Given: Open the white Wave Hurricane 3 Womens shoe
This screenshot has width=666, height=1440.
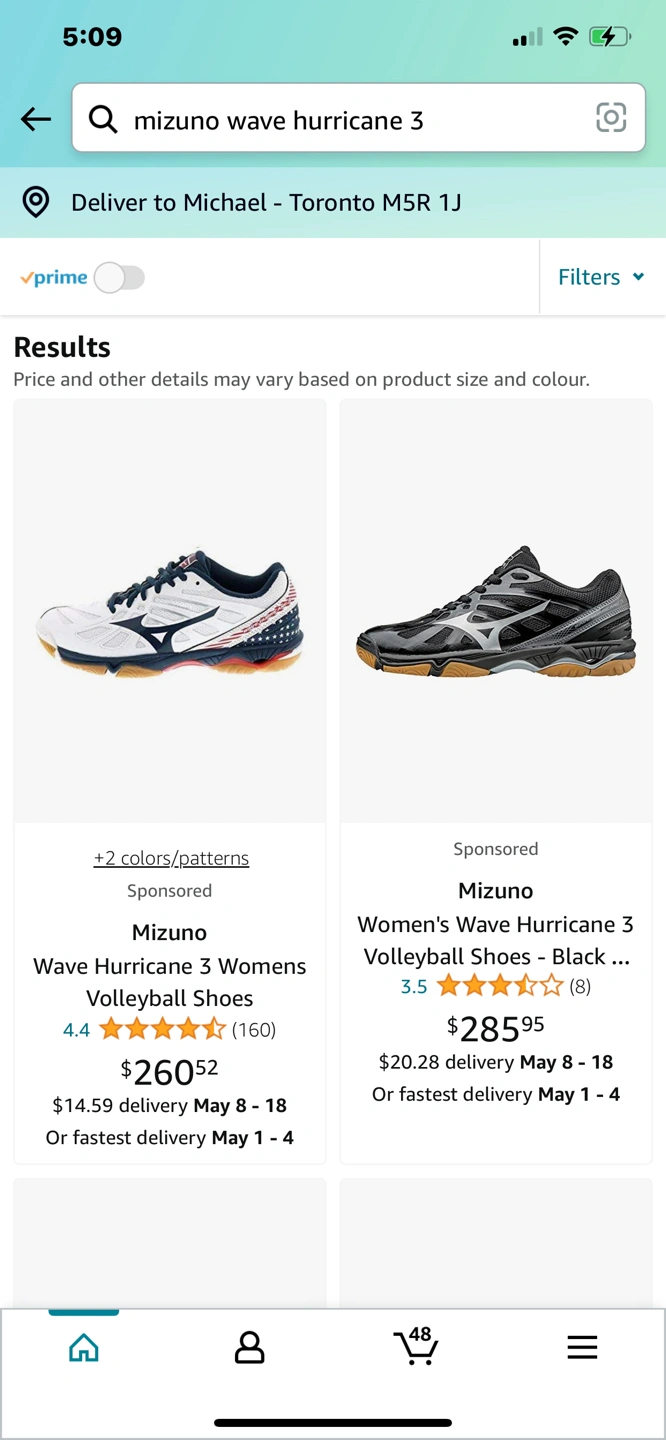Looking at the screenshot, I should click(x=170, y=612).
